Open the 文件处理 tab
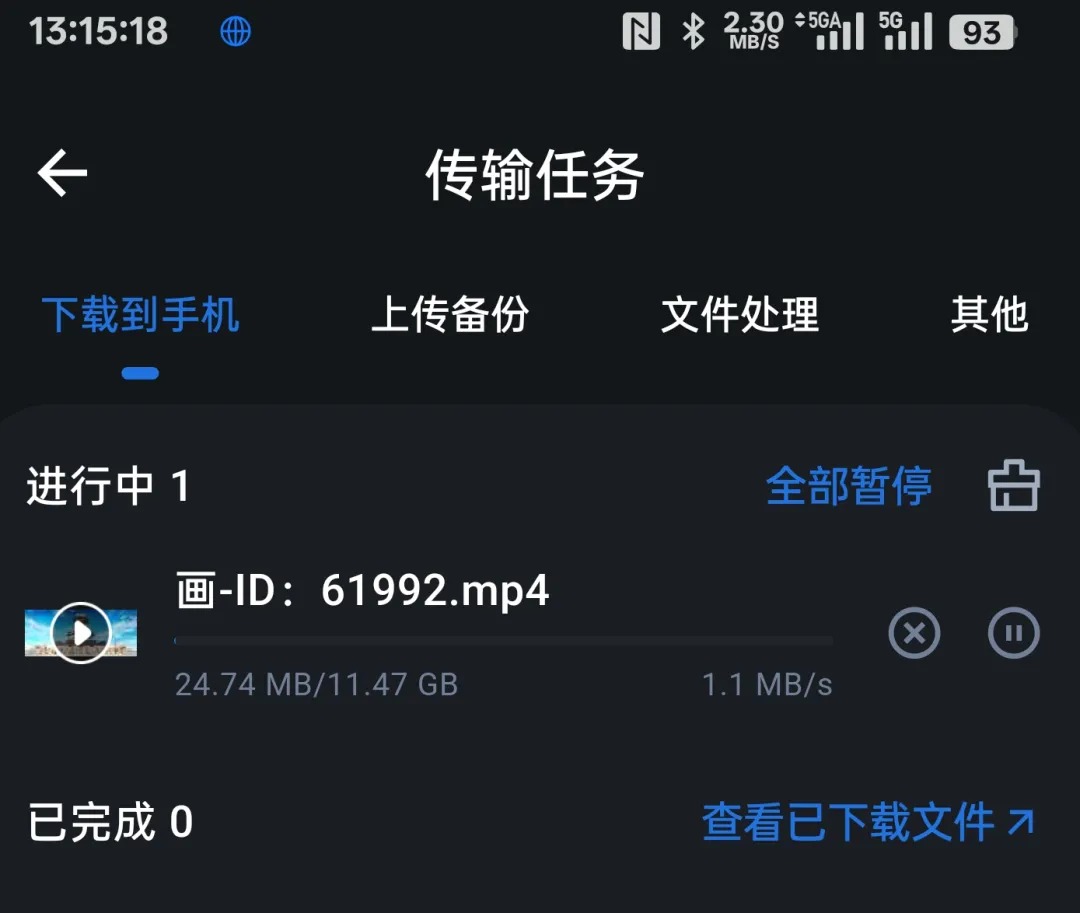The width and height of the screenshot is (1080, 913). click(x=740, y=315)
